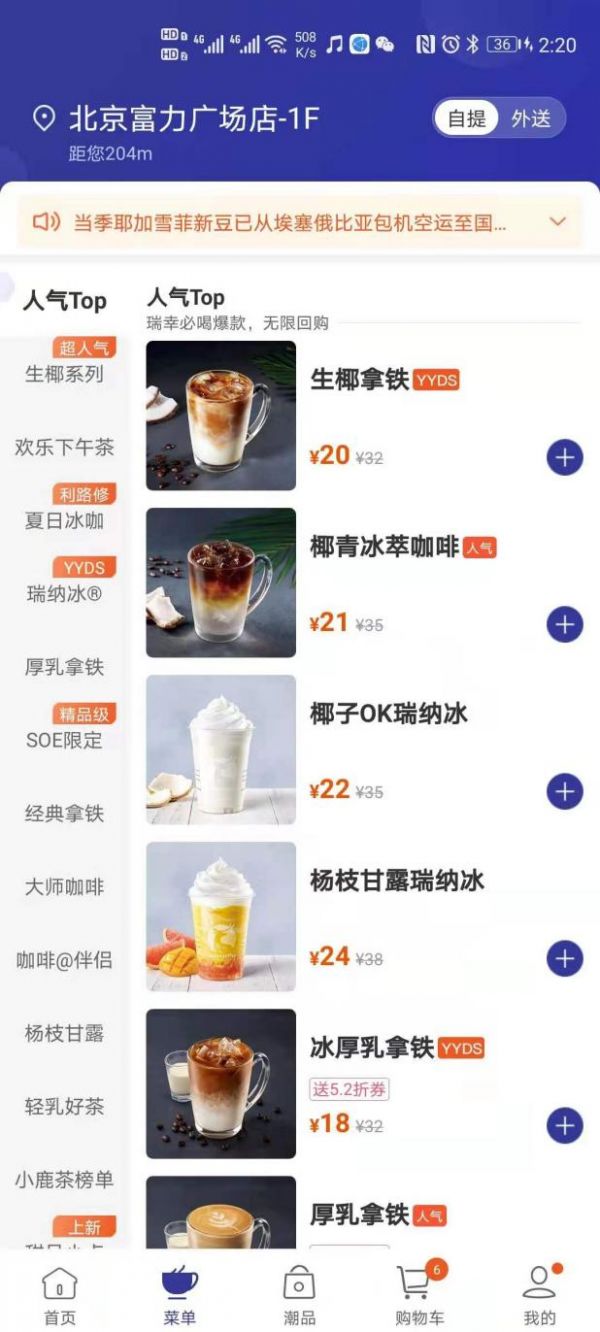This screenshot has height=1332, width=600.
Task: Go to the 我的 profile tab
Action: click(540, 1294)
